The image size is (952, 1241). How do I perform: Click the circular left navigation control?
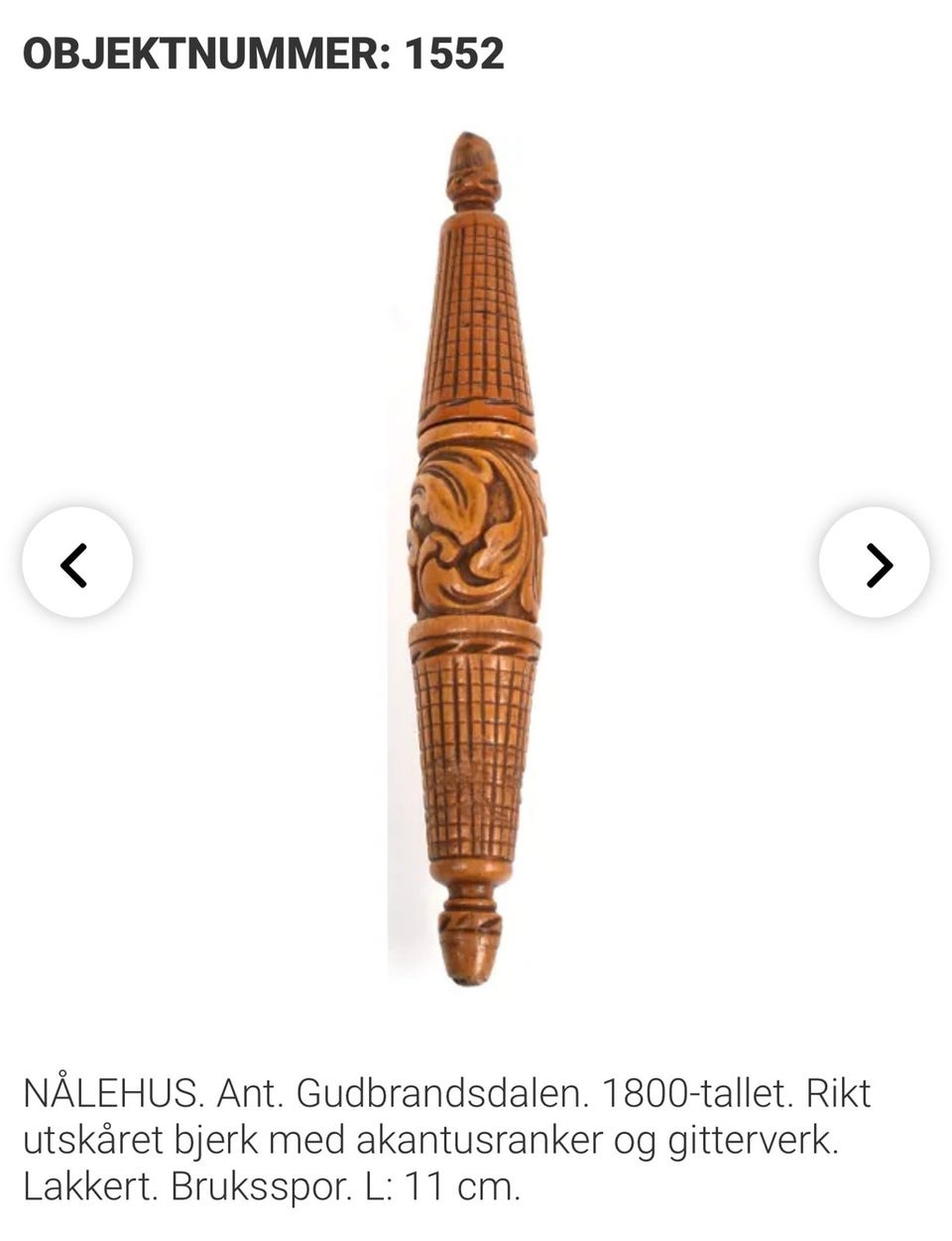tap(79, 560)
